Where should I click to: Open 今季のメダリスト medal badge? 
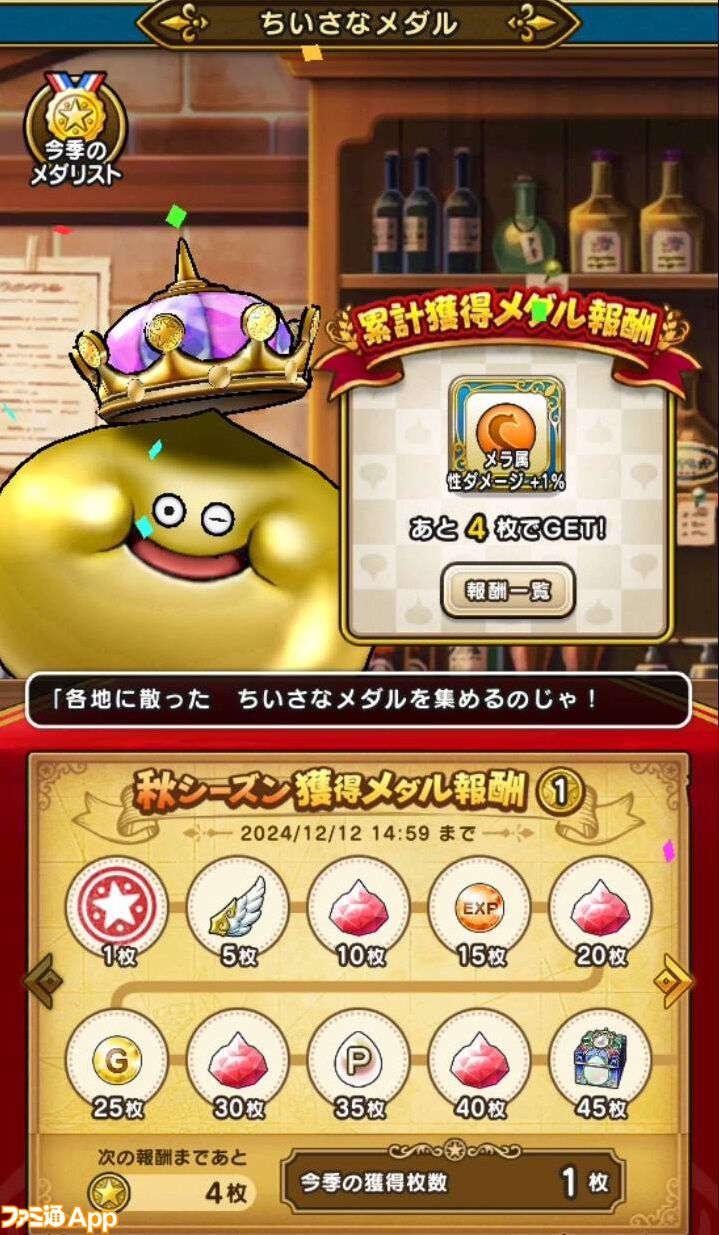(75, 129)
